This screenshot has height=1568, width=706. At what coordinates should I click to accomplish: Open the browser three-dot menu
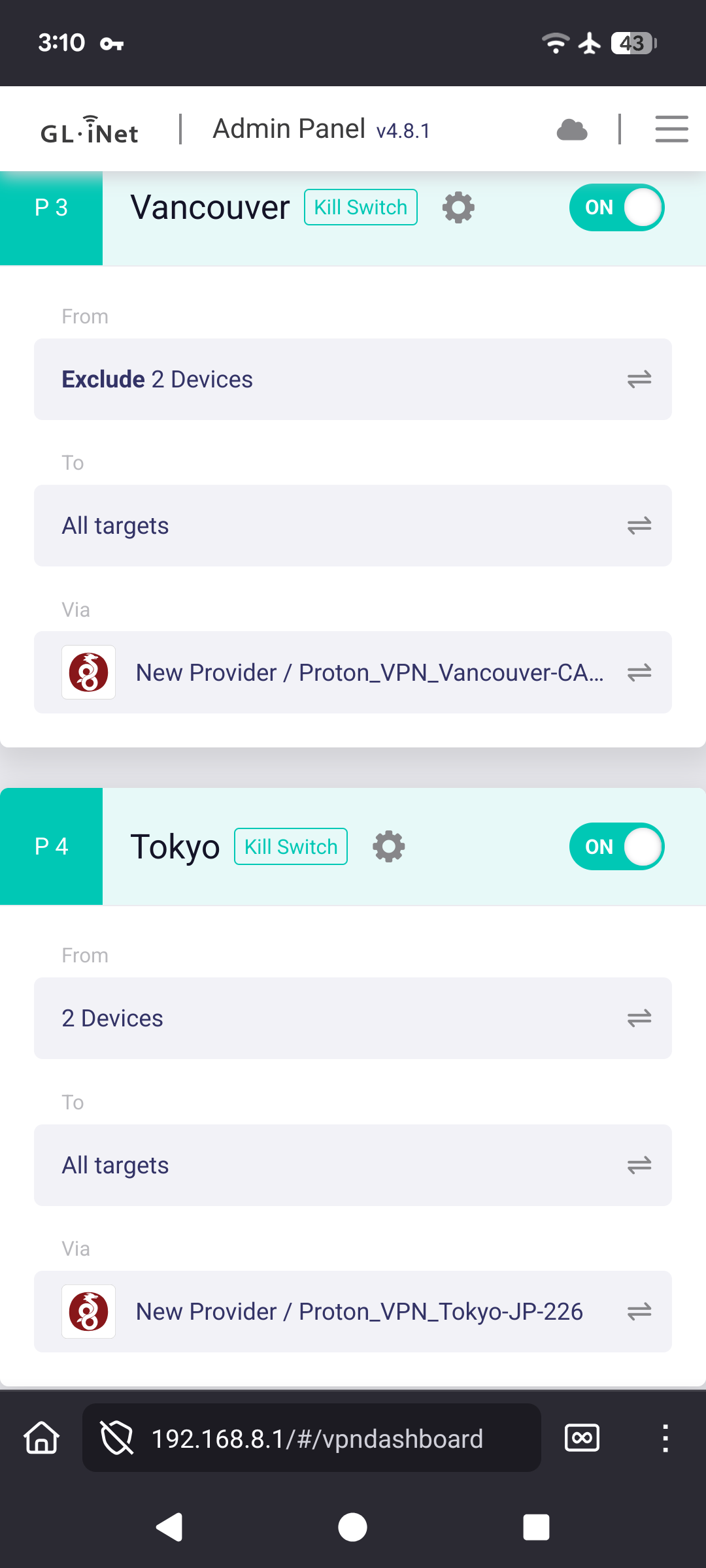click(665, 1438)
